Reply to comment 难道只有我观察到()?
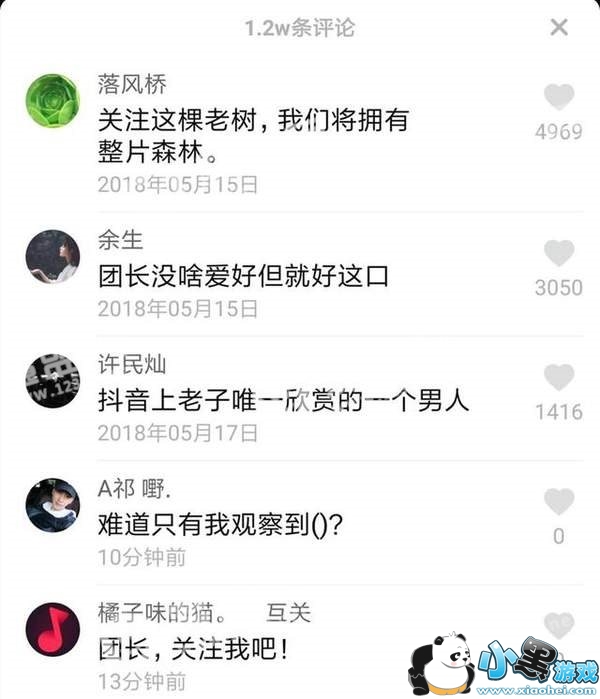The image size is (600, 699). point(222,523)
